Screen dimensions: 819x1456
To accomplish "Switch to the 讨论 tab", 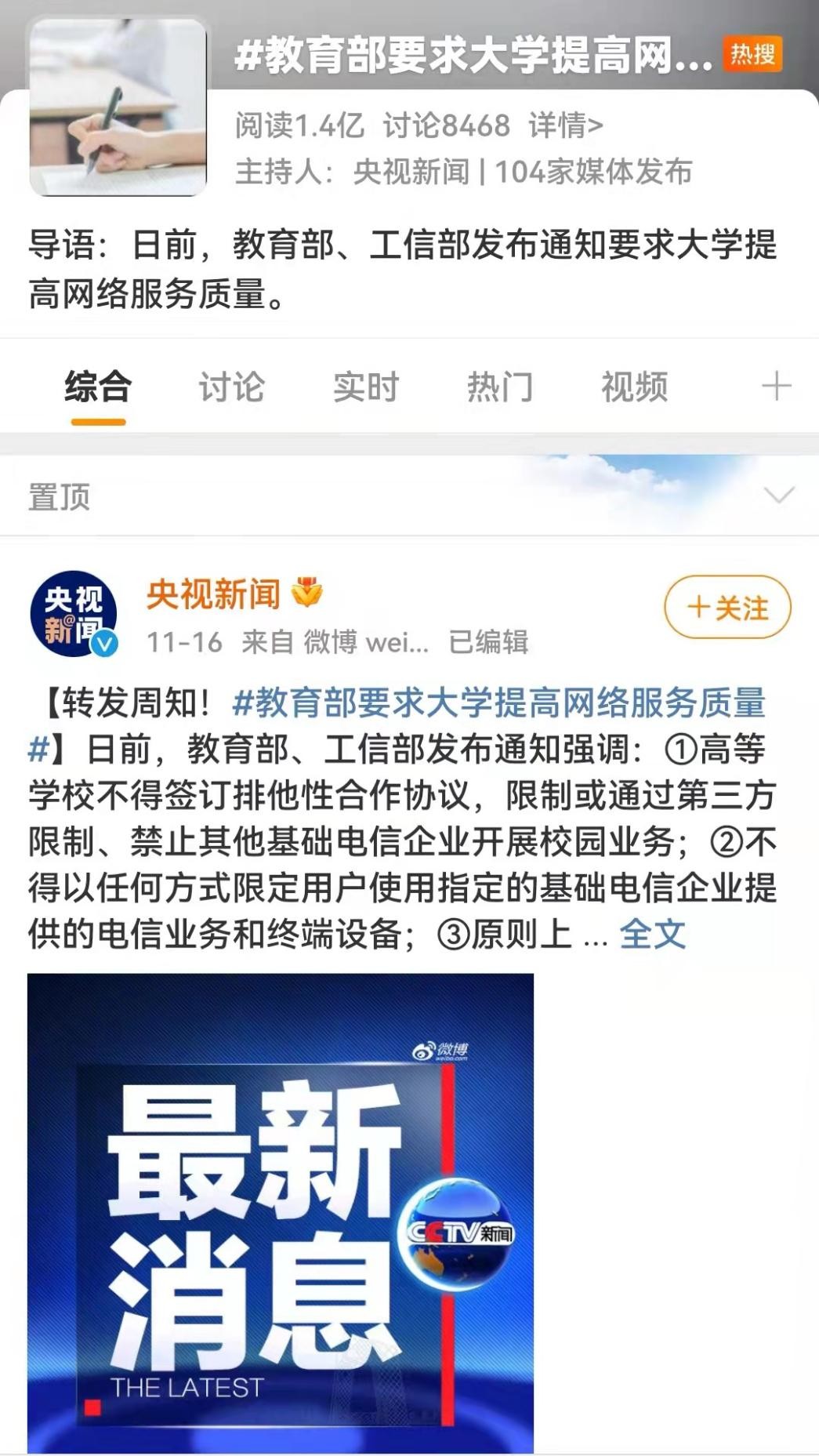I will click(229, 386).
